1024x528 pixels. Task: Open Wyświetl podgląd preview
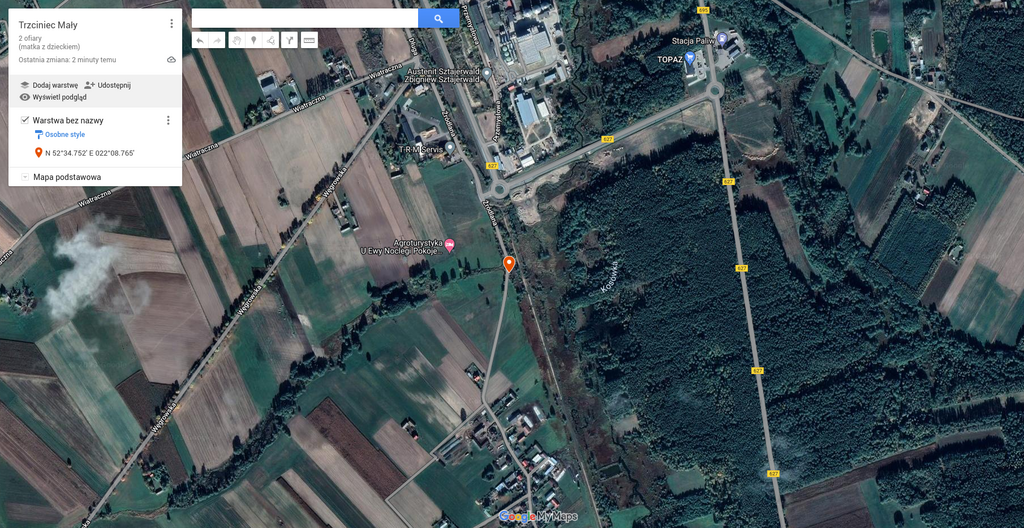click(52, 97)
